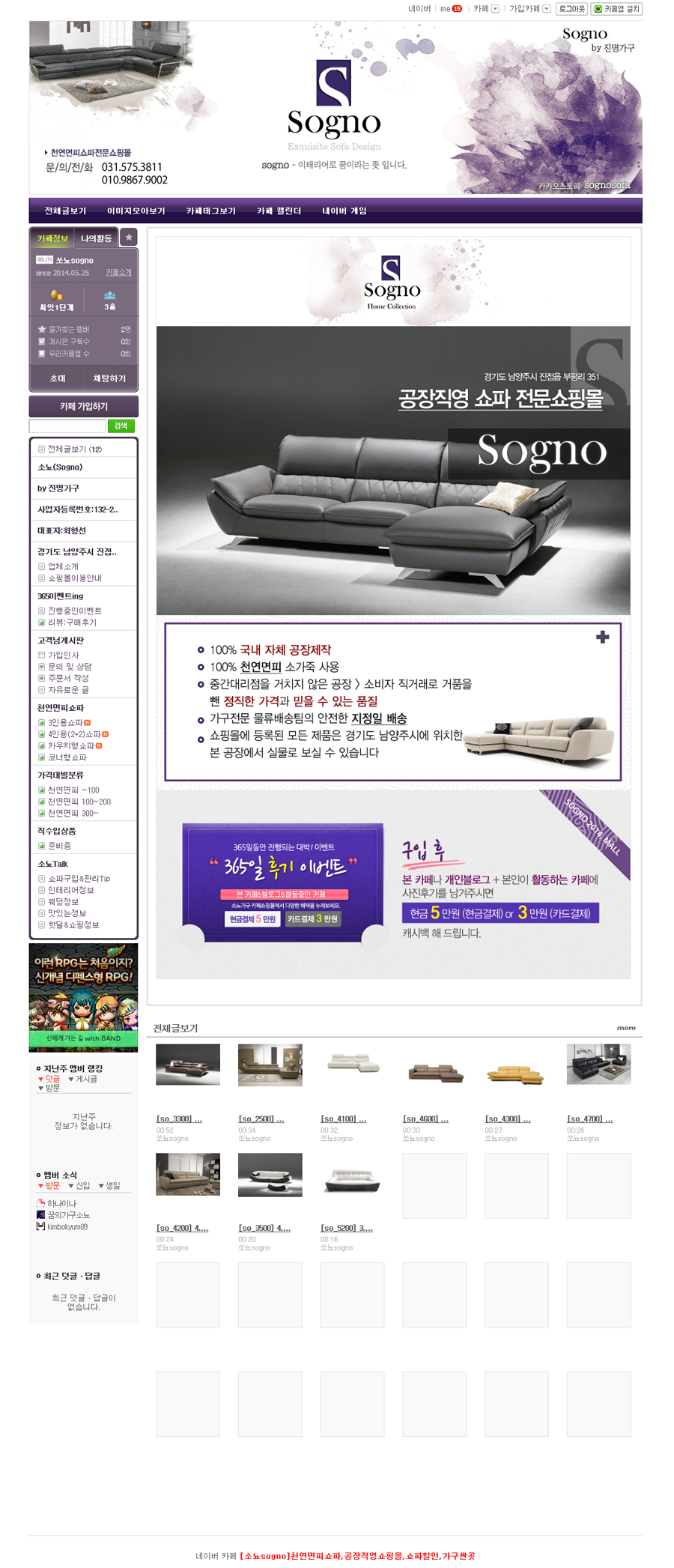Open the 카페소개 link
This screenshot has height=1568, width=674.
tap(118, 273)
